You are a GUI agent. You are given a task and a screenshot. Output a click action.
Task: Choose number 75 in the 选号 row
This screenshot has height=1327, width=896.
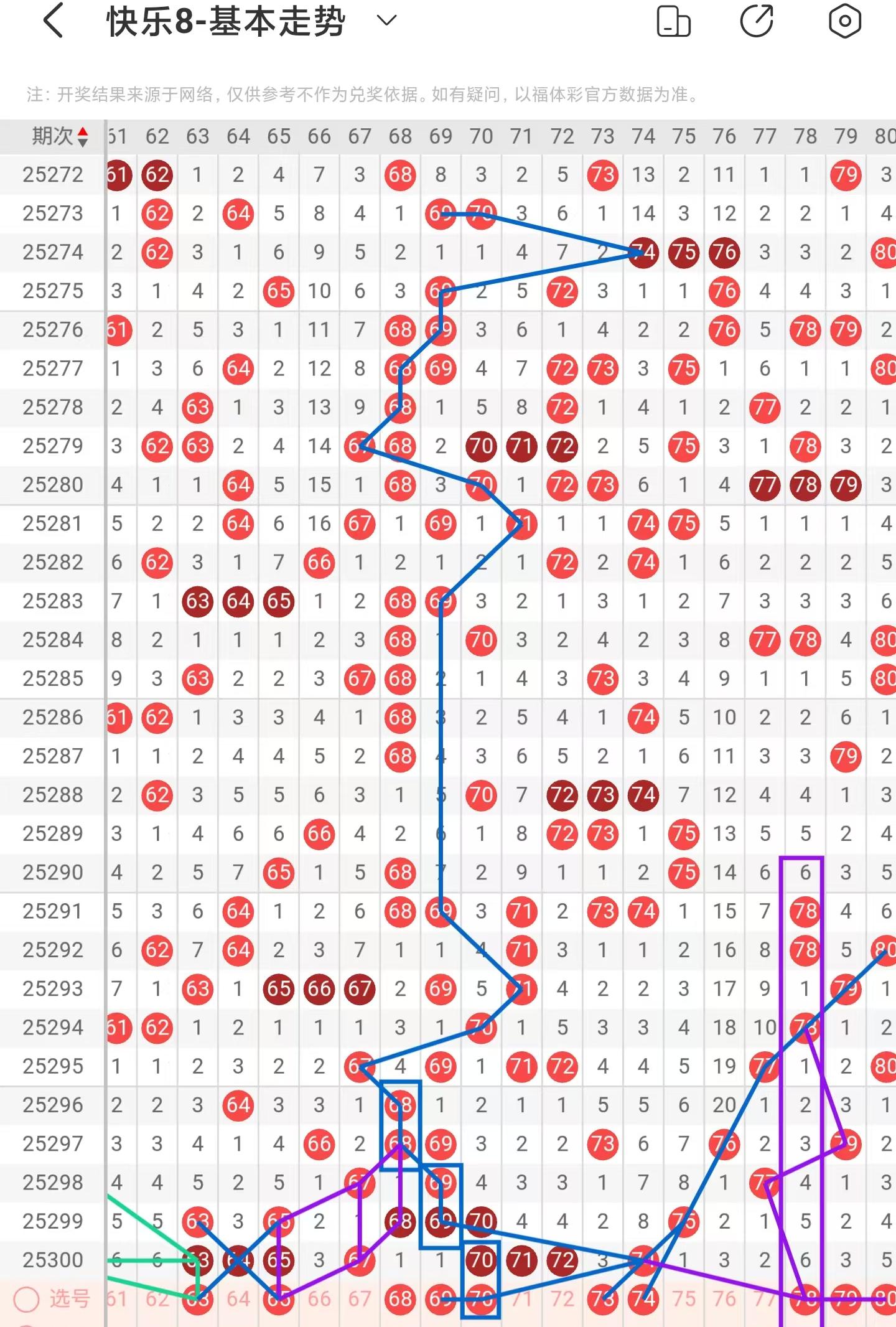tap(684, 1299)
